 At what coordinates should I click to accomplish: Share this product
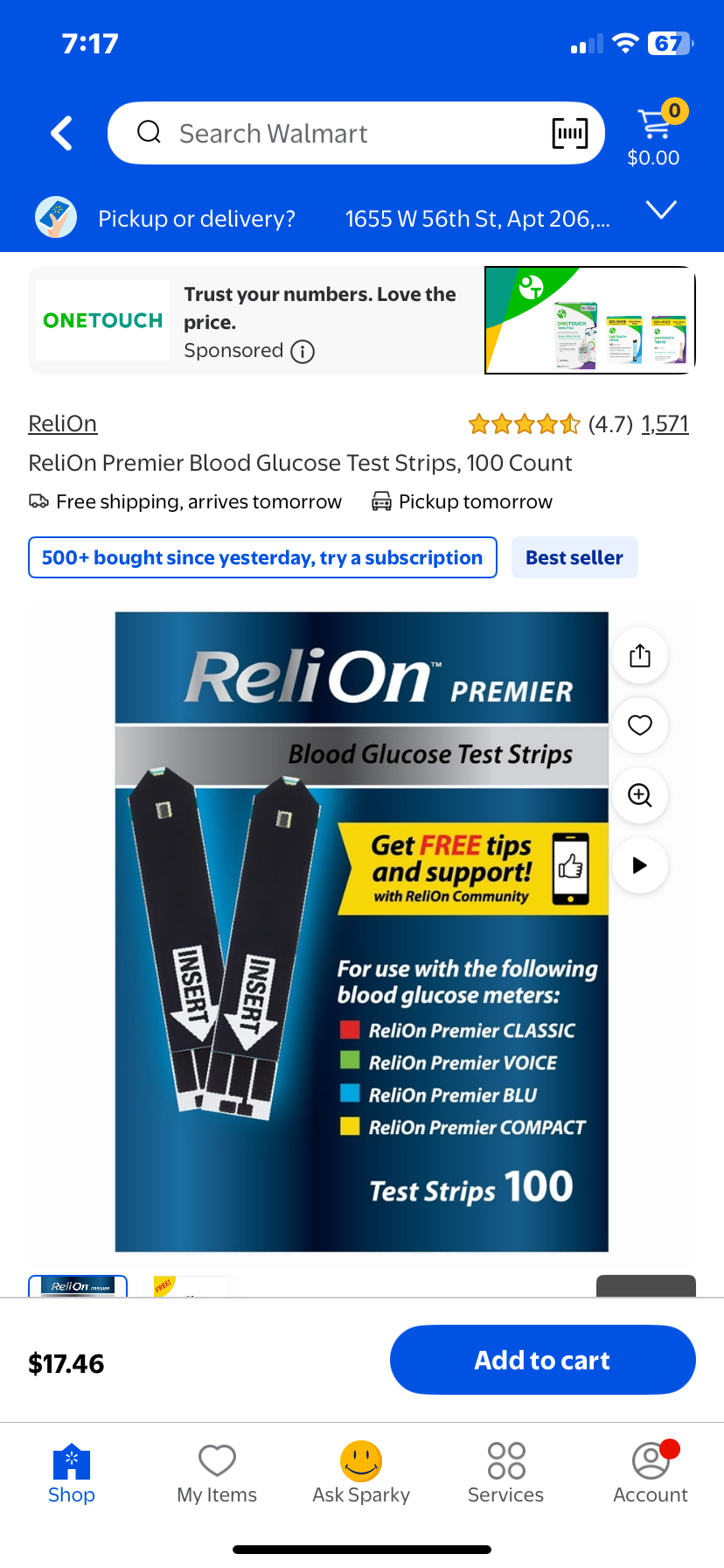coord(640,655)
